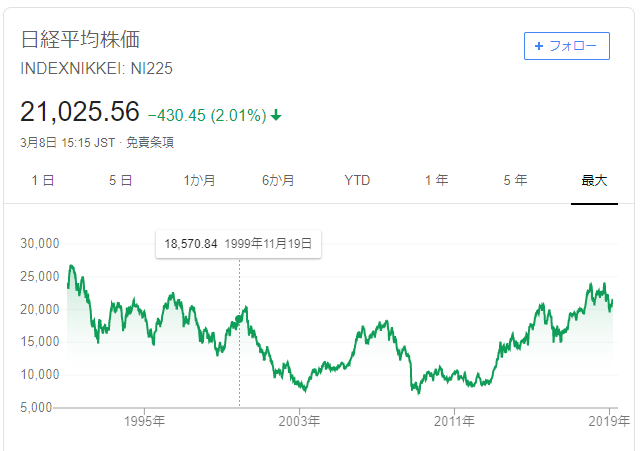This screenshot has width=641, height=451.
Task: Switch chart range to 1日
Action: pyautogui.click(x=42, y=181)
